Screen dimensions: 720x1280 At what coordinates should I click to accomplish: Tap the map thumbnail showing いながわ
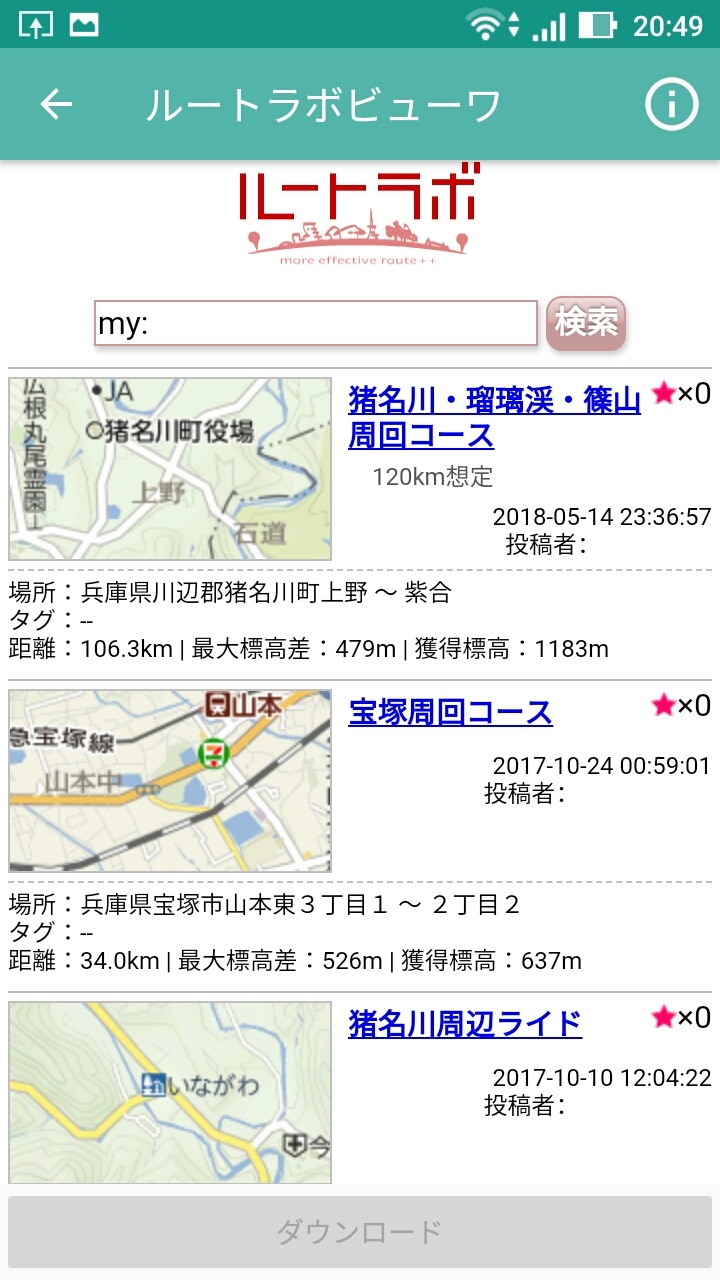[170, 1092]
